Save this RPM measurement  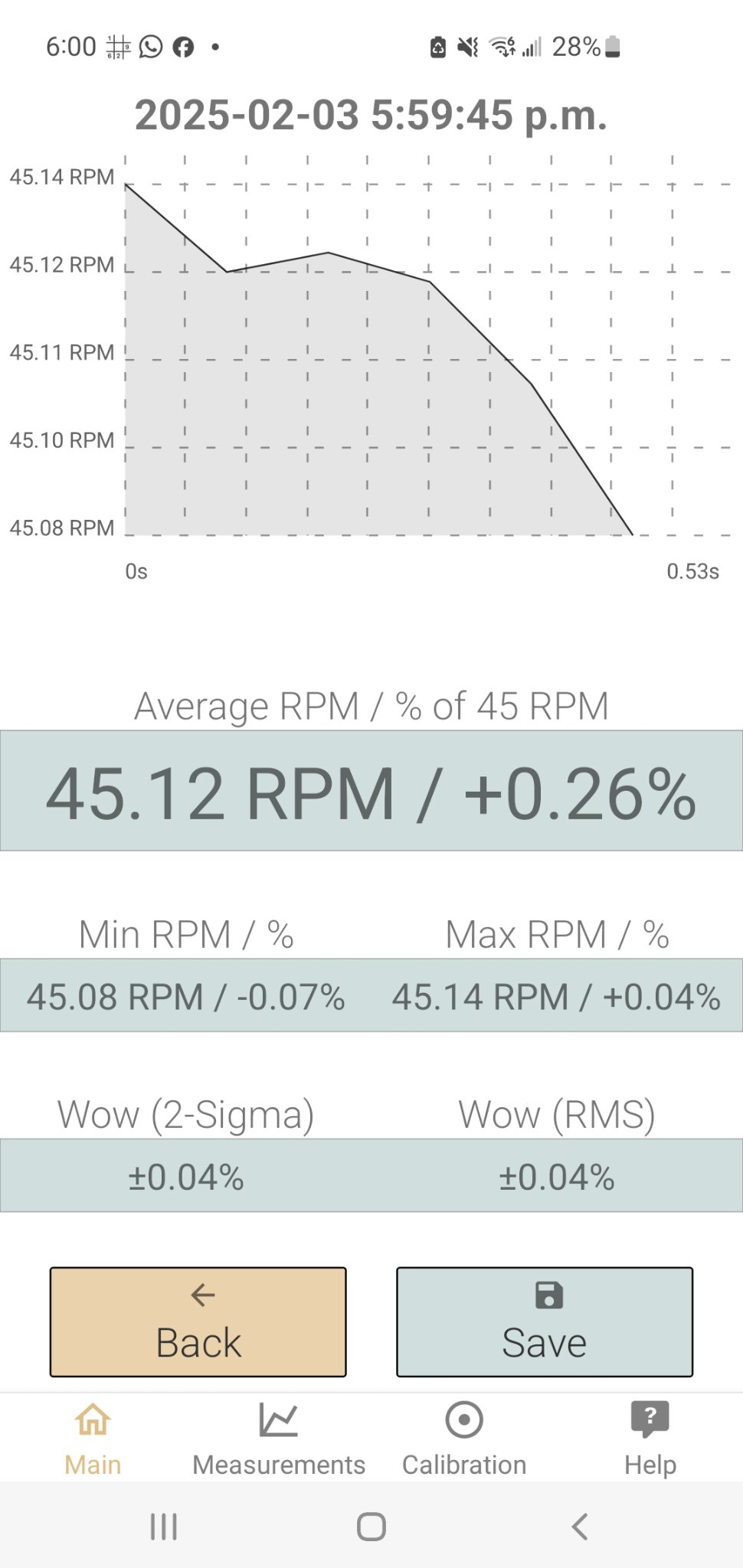[x=545, y=1321]
